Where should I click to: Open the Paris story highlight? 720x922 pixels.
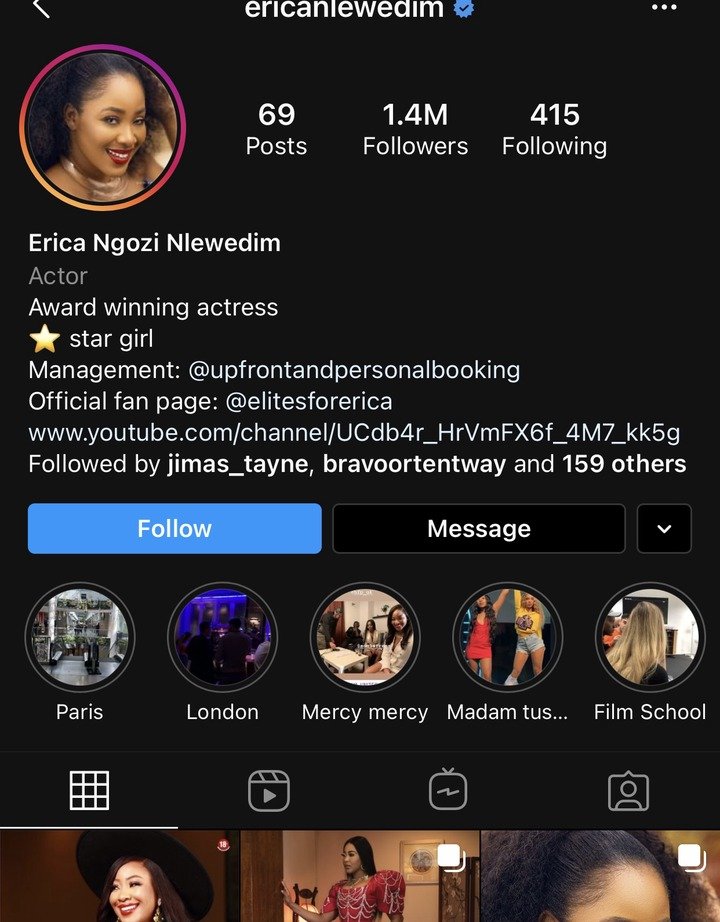(x=79, y=638)
